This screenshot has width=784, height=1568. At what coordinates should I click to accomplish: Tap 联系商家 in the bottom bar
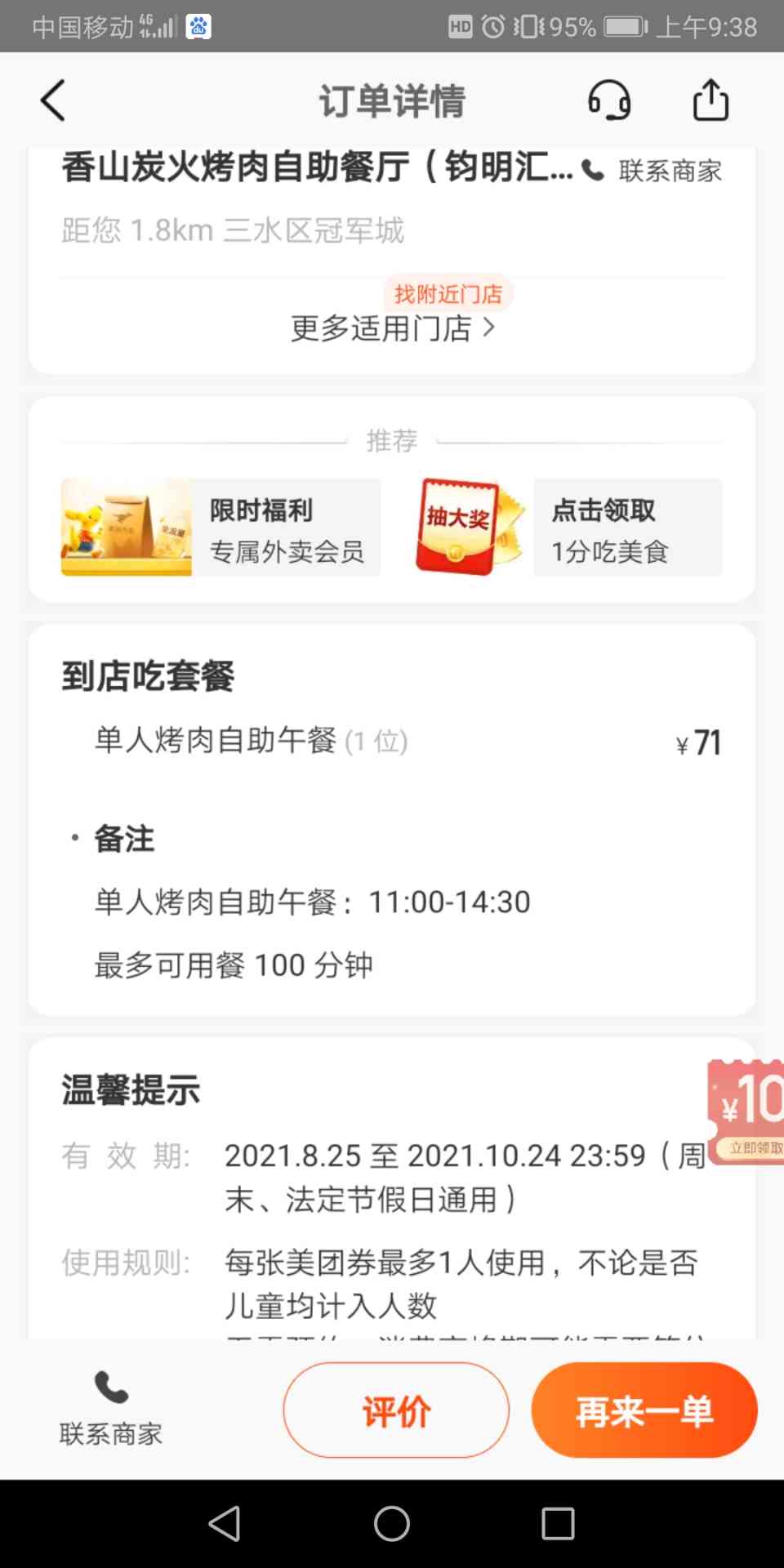click(111, 1410)
